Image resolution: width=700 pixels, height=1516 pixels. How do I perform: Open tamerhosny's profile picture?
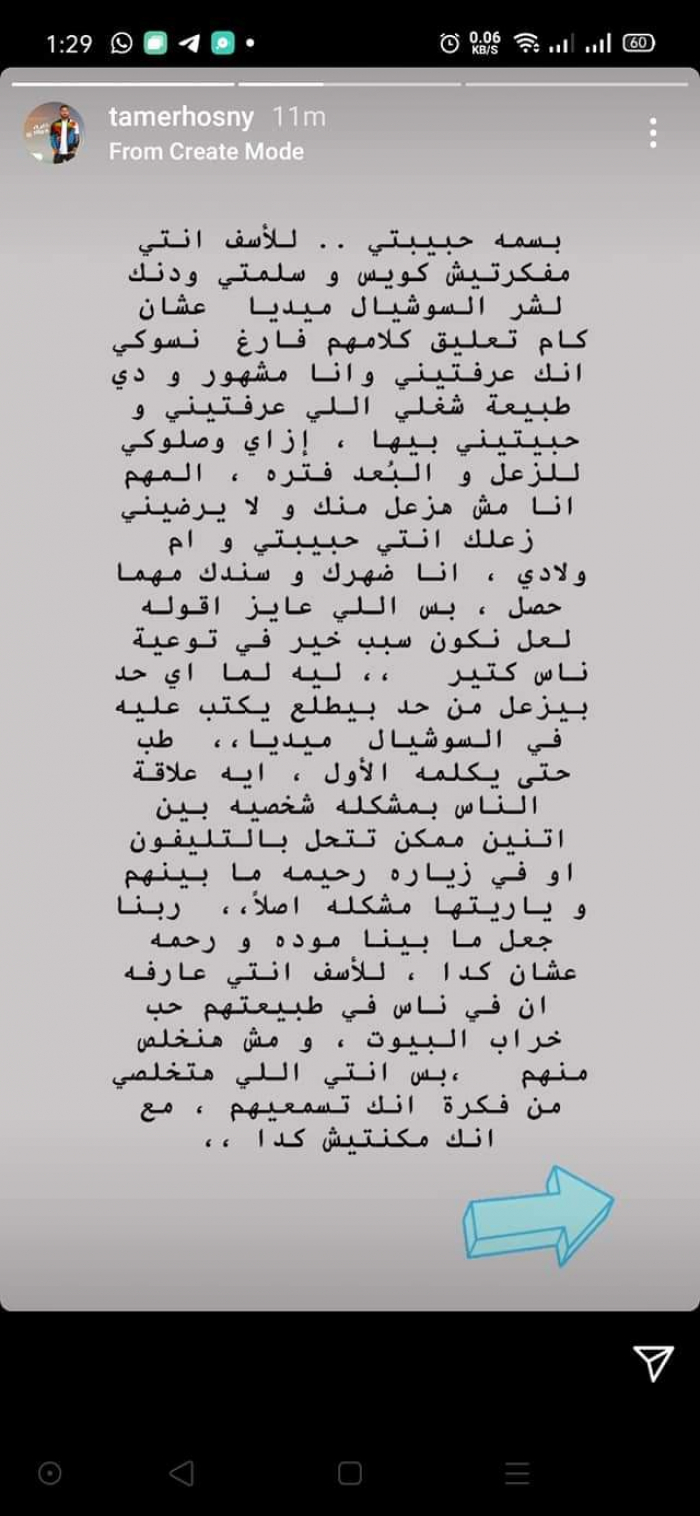pos(53,133)
